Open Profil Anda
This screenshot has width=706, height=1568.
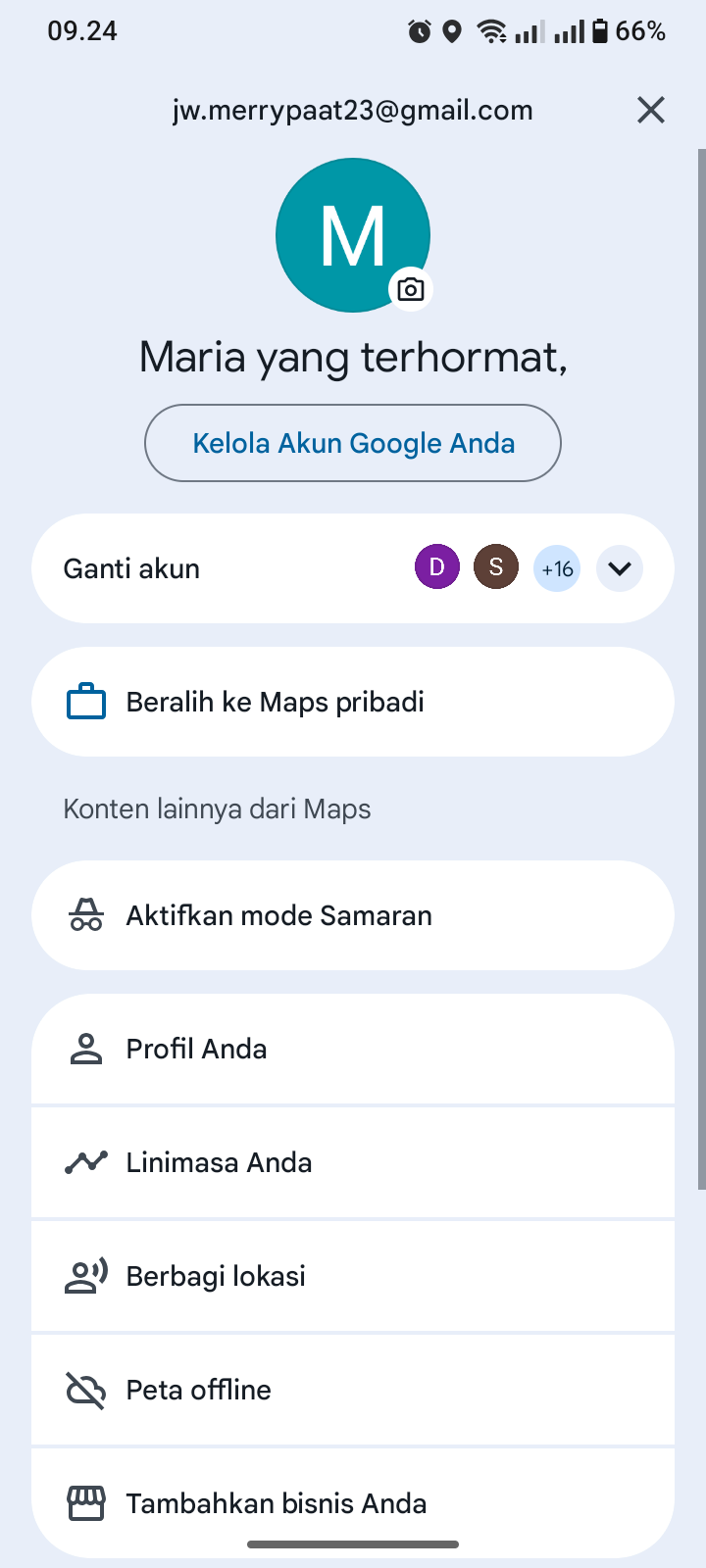(353, 1049)
